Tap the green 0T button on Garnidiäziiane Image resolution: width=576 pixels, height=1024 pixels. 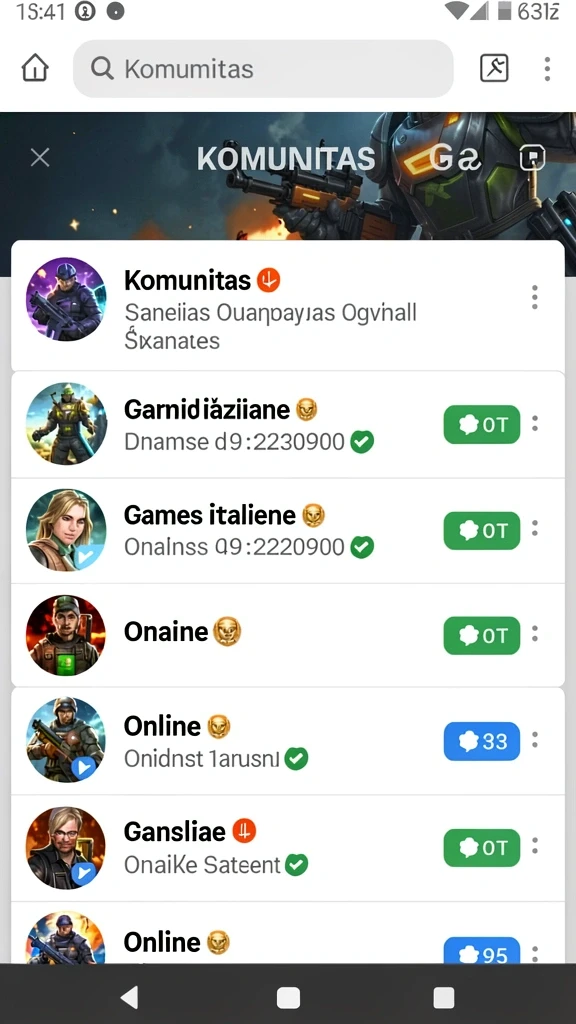482,424
